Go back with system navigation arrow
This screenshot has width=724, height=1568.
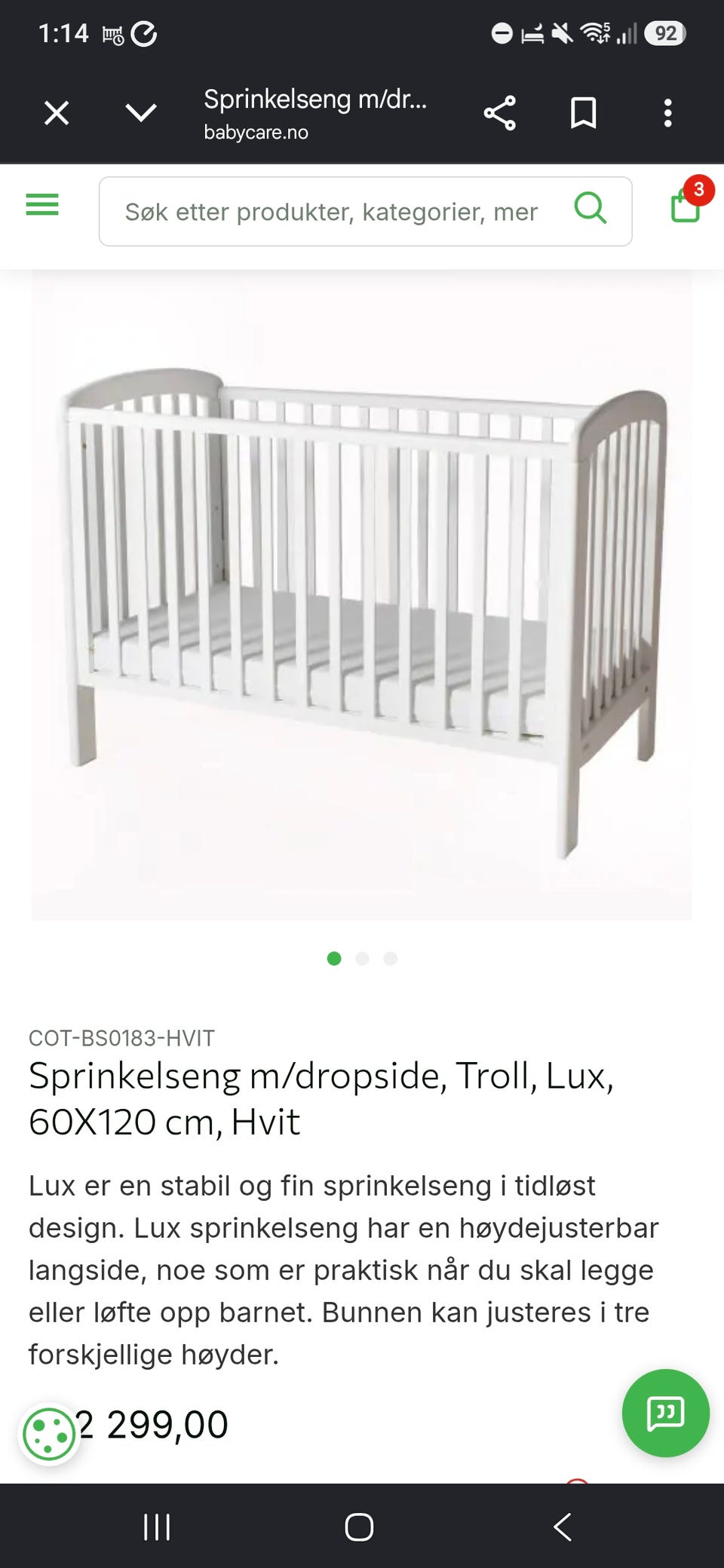563,1527
